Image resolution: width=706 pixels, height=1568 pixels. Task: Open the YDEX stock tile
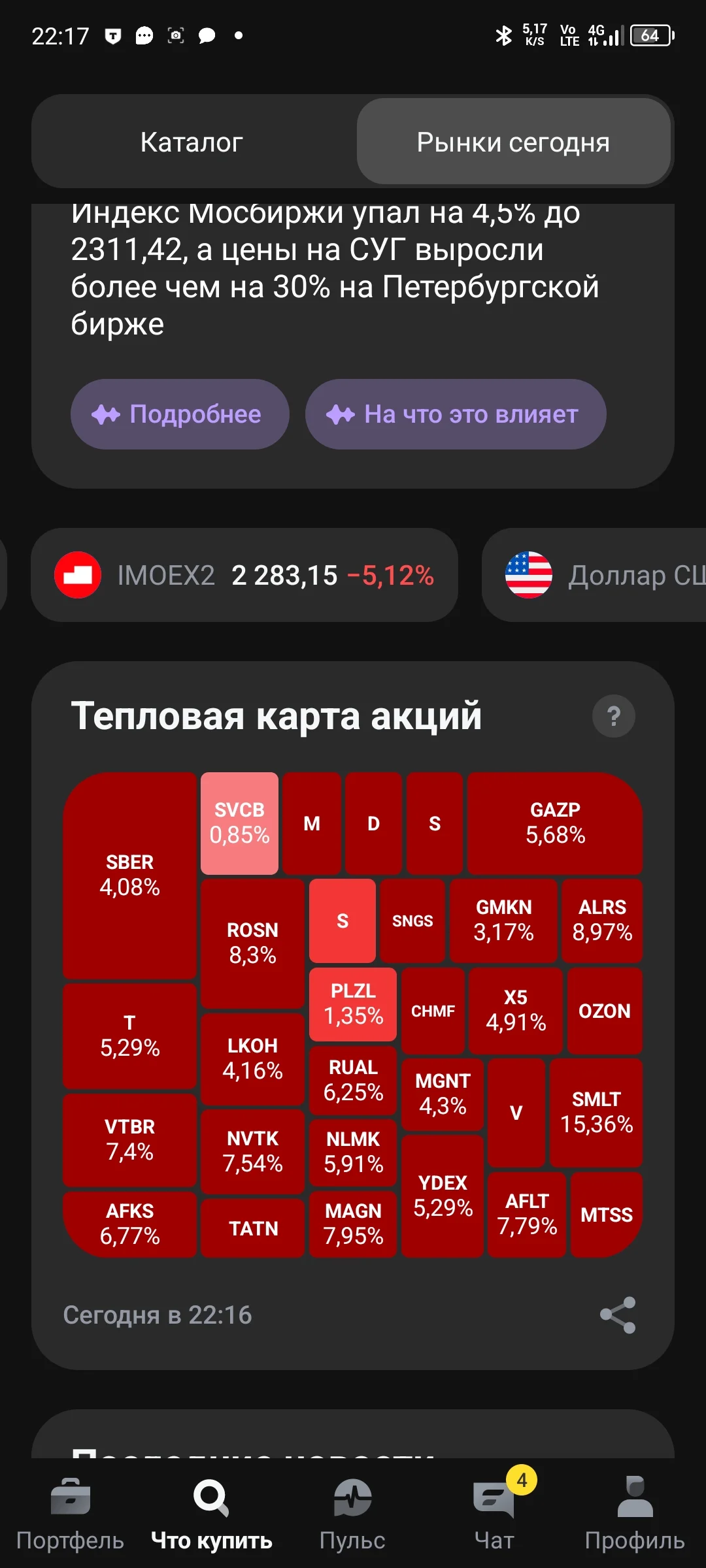click(x=443, y=1196)
